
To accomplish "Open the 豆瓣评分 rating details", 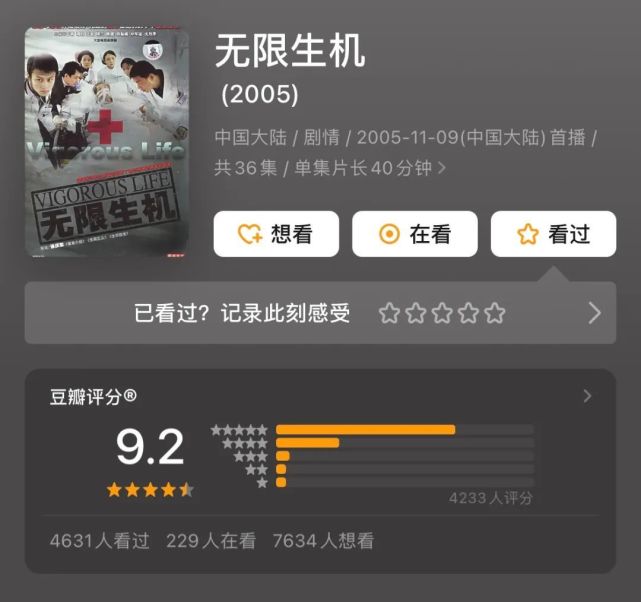I will tap(587, 396).
